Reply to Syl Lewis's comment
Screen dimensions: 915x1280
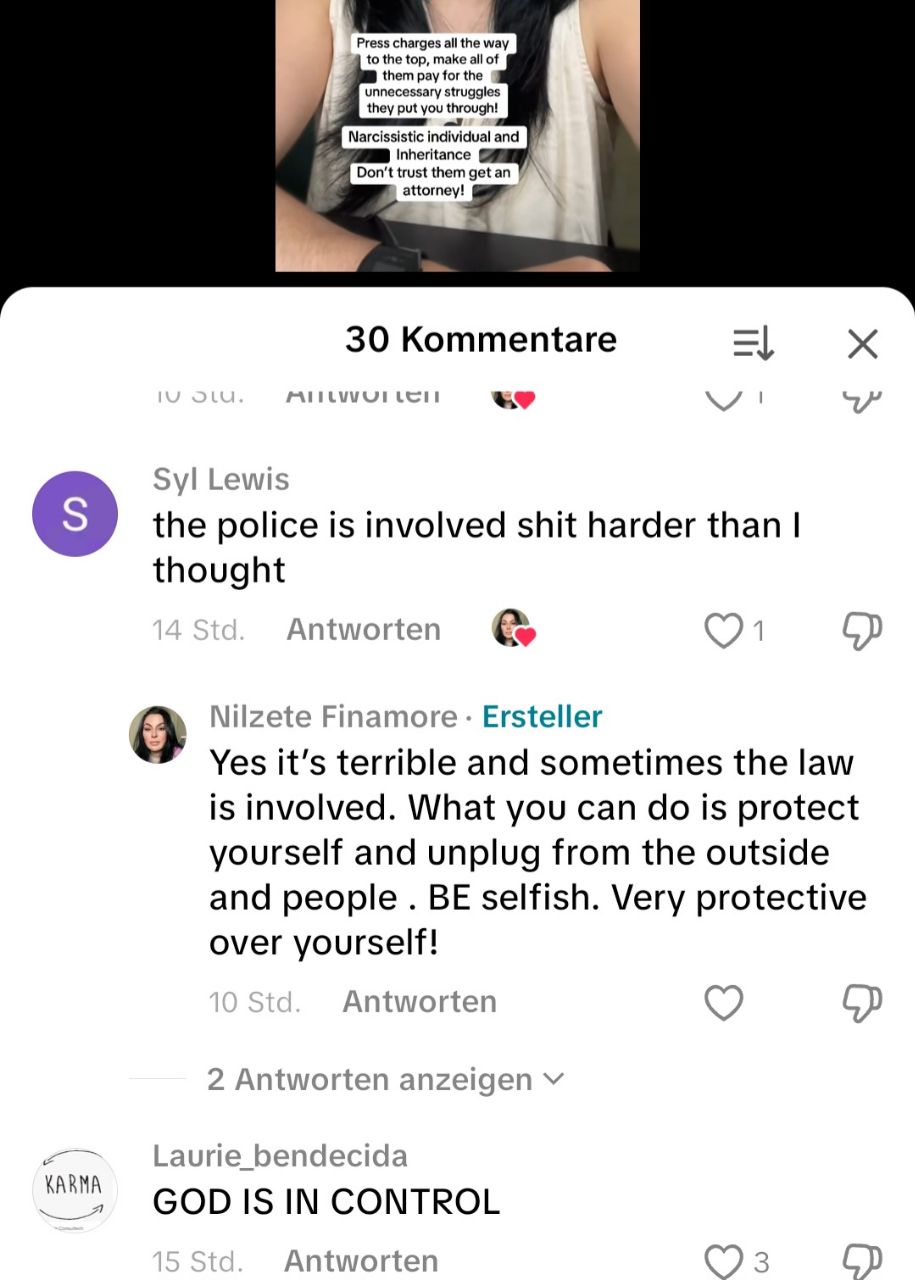[363, 630]
